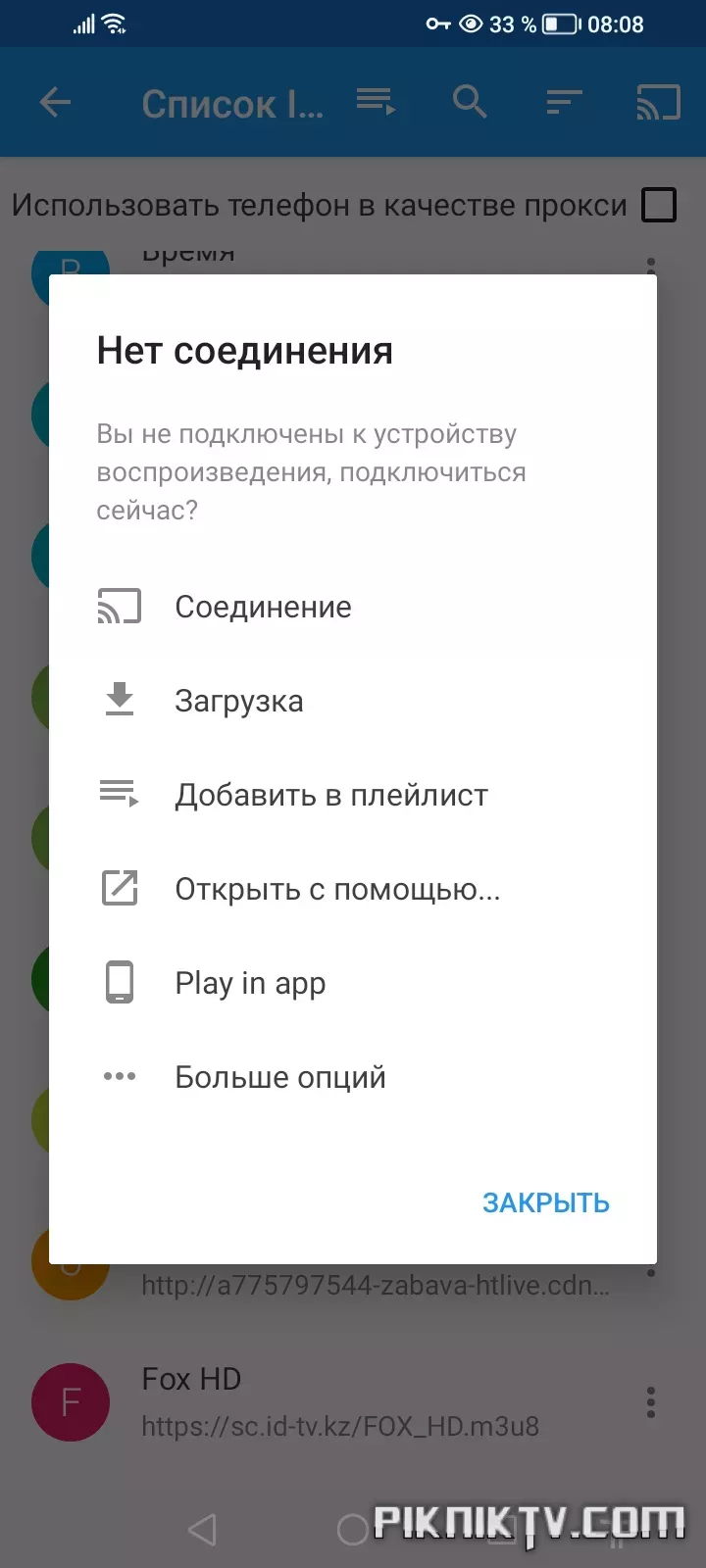The image size is (706, 1568).
Task: Select Play in app
Action: (353, 983)
